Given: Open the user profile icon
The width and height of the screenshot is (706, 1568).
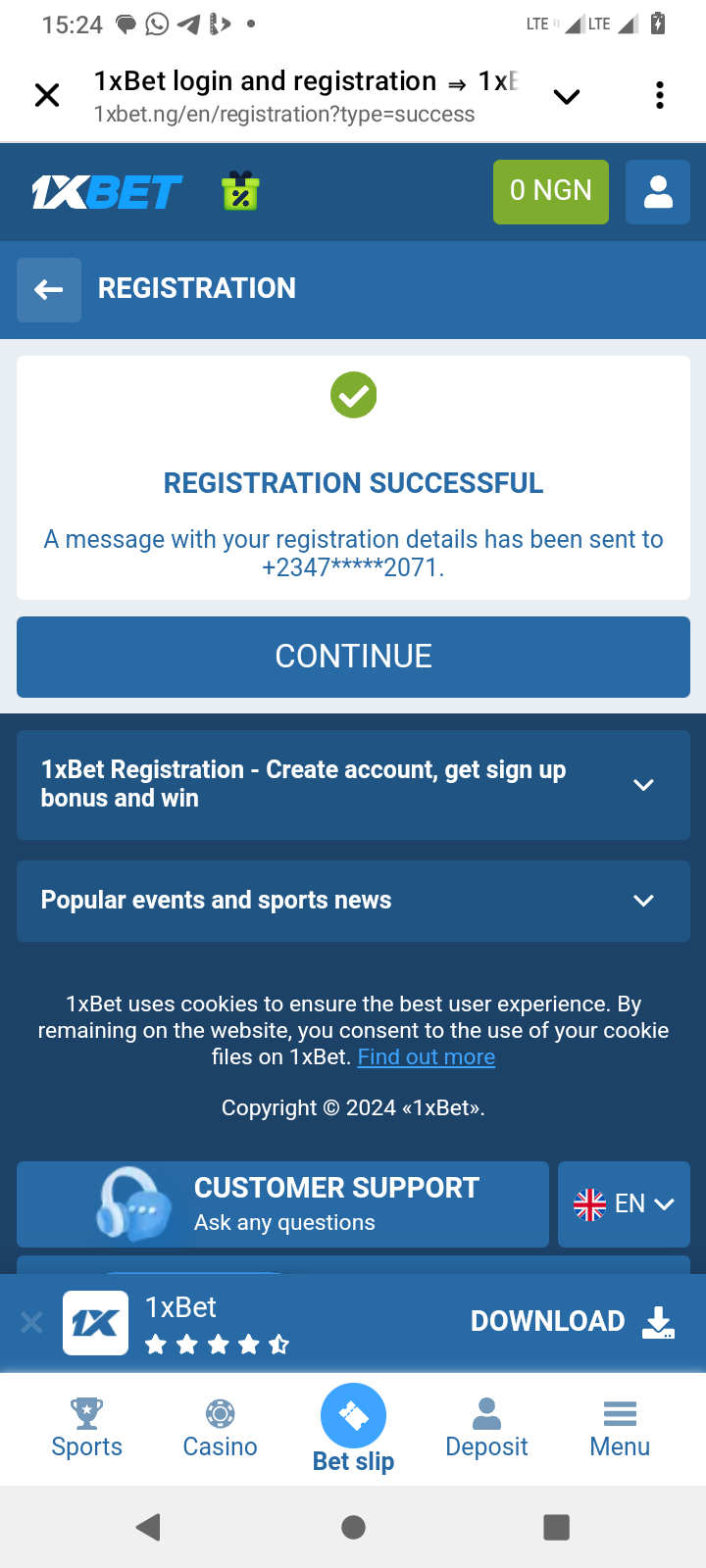Looking at the screenshot, I should coord(658,191).
